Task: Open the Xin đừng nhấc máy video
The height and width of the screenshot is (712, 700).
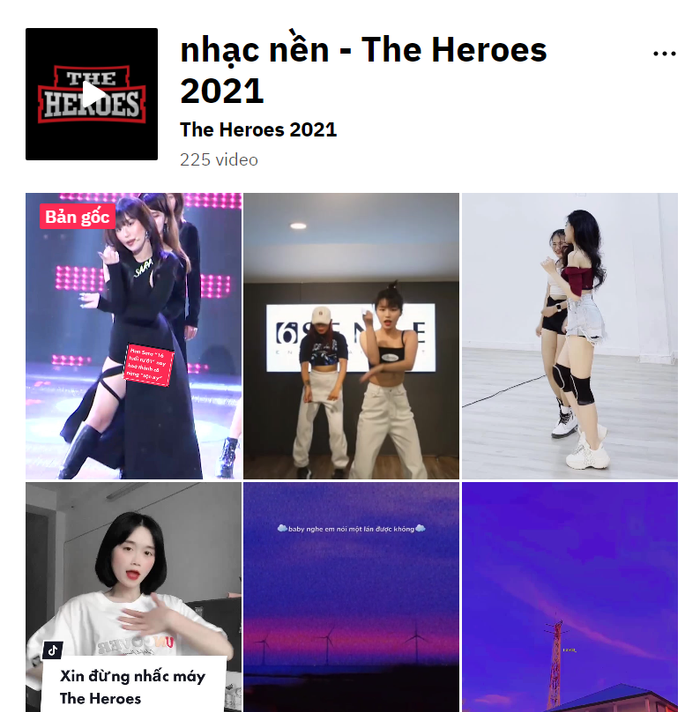Action: (133, 597)
